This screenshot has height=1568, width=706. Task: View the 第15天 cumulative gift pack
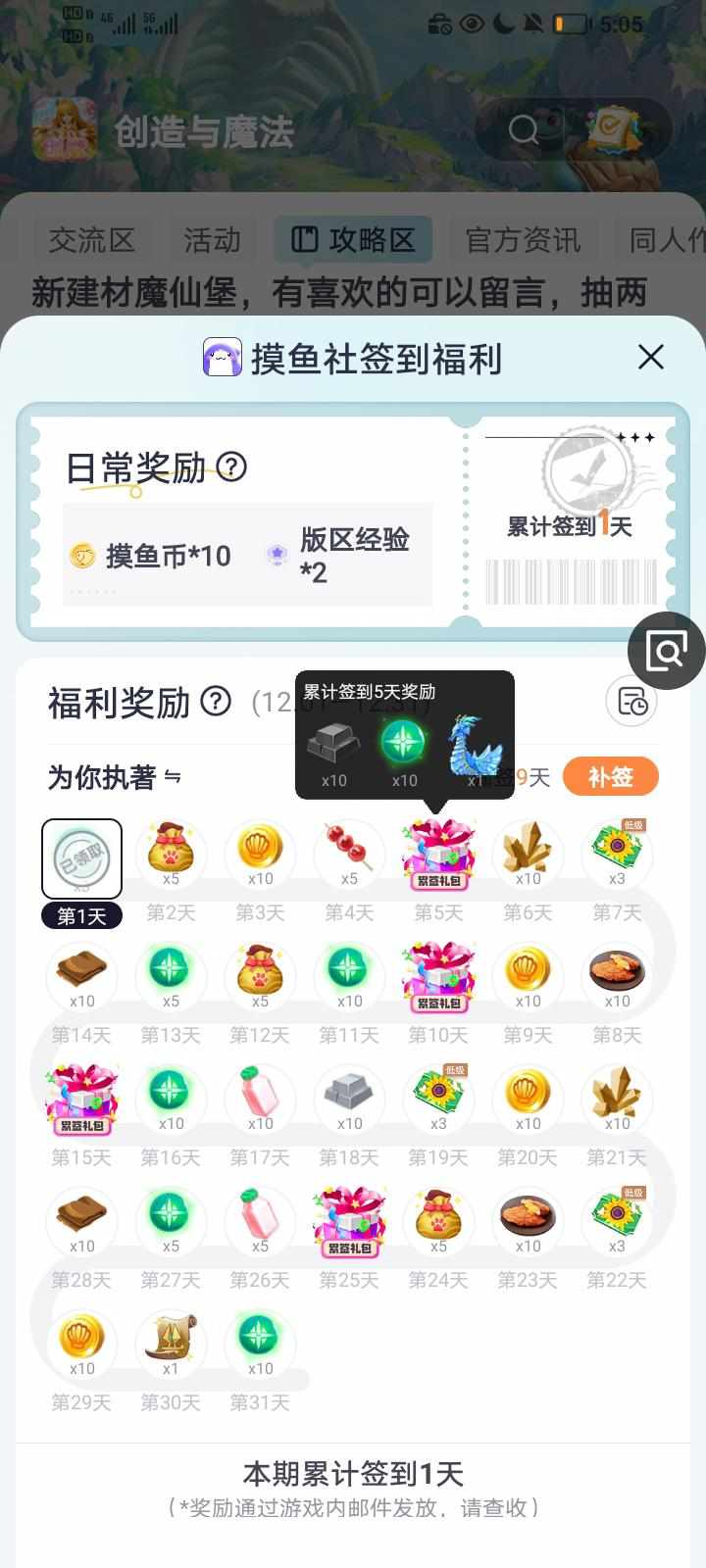(x=81, y=1100)
